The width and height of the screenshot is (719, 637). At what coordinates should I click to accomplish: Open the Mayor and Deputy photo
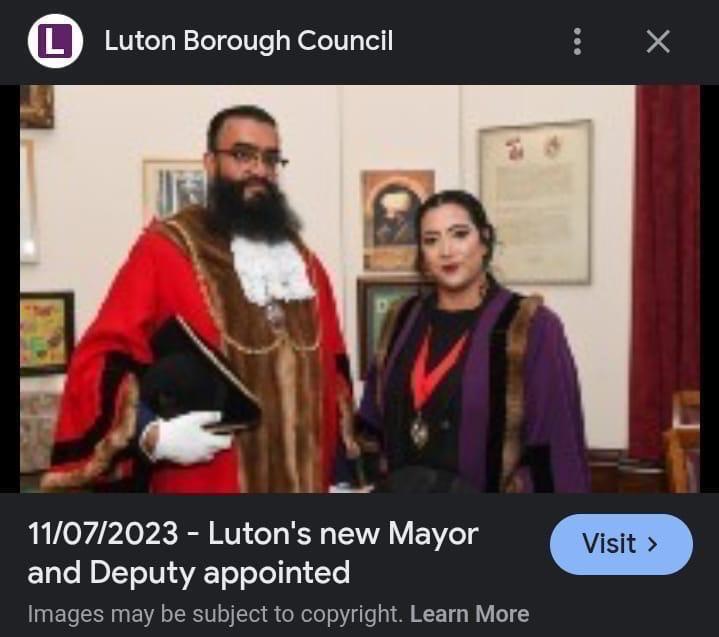[x=360, y=288]
